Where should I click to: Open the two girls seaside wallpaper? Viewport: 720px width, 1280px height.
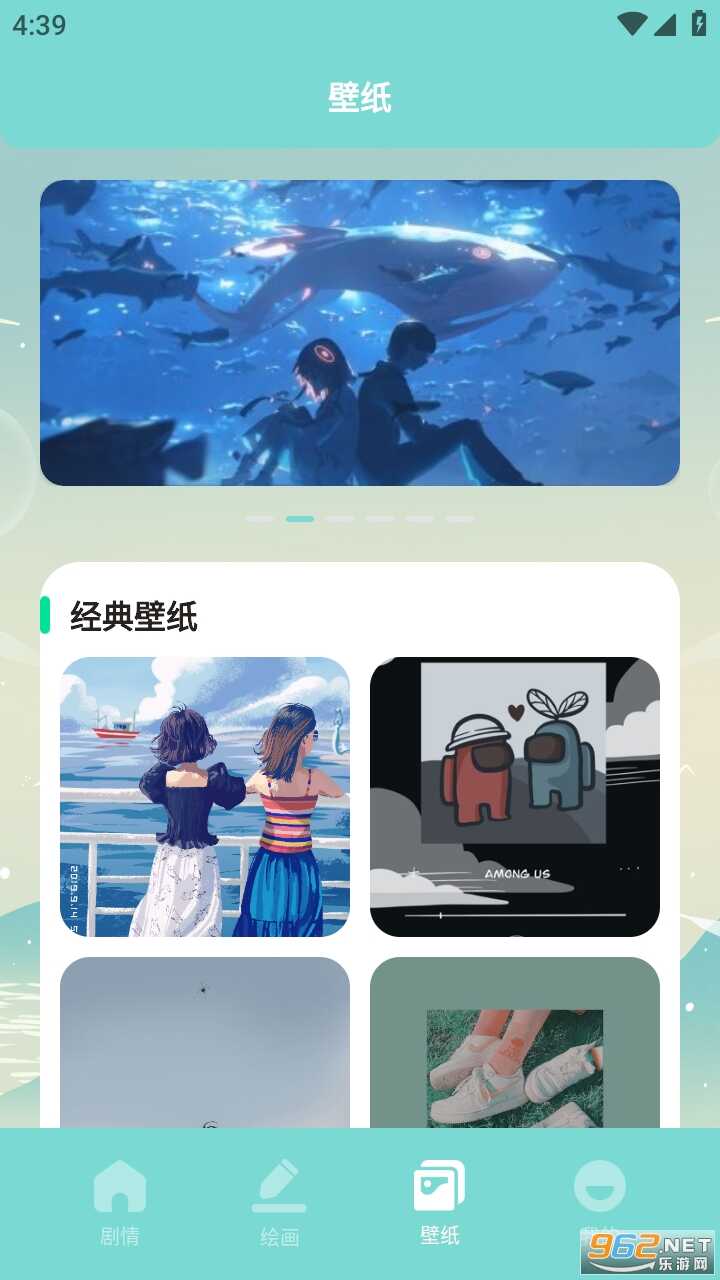(205, 797)
